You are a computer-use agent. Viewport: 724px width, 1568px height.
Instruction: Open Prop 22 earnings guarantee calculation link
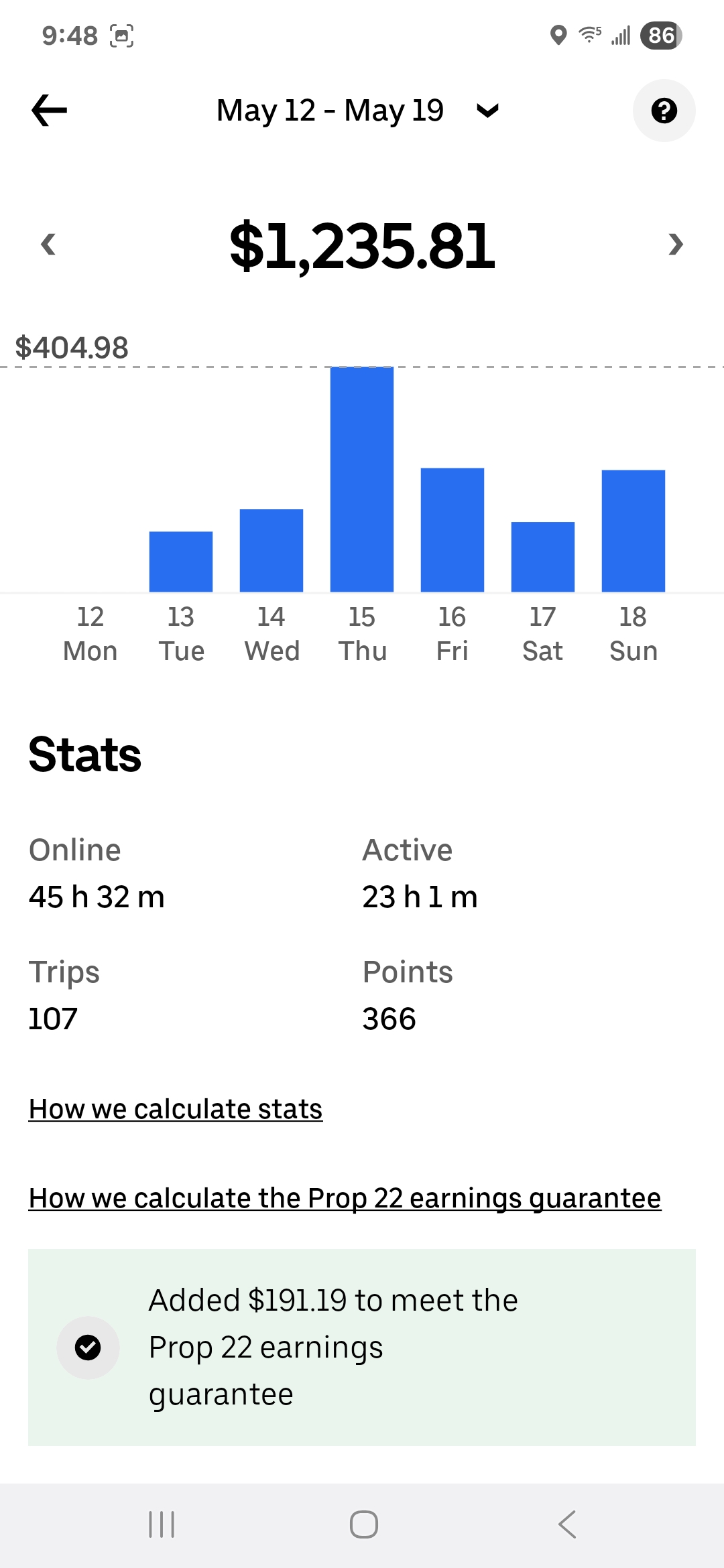click(345, 1198)
